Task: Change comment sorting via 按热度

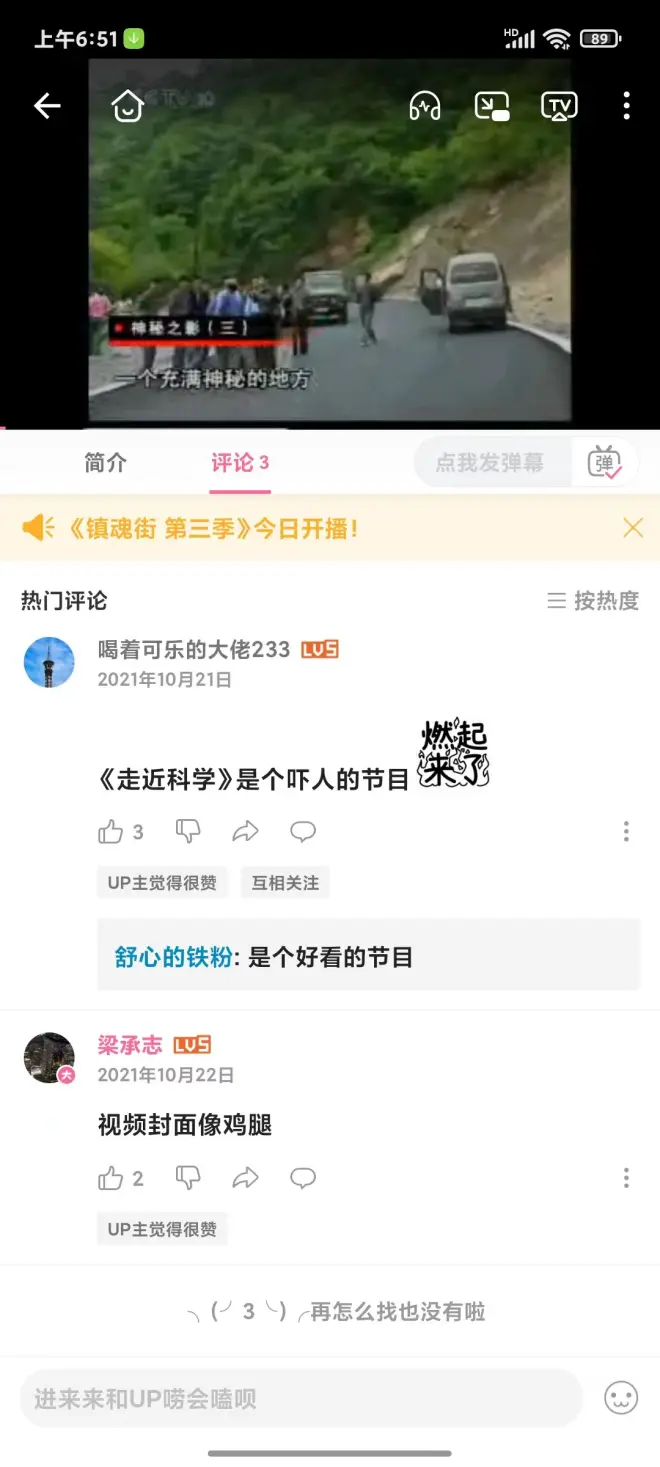Action: 593,600
